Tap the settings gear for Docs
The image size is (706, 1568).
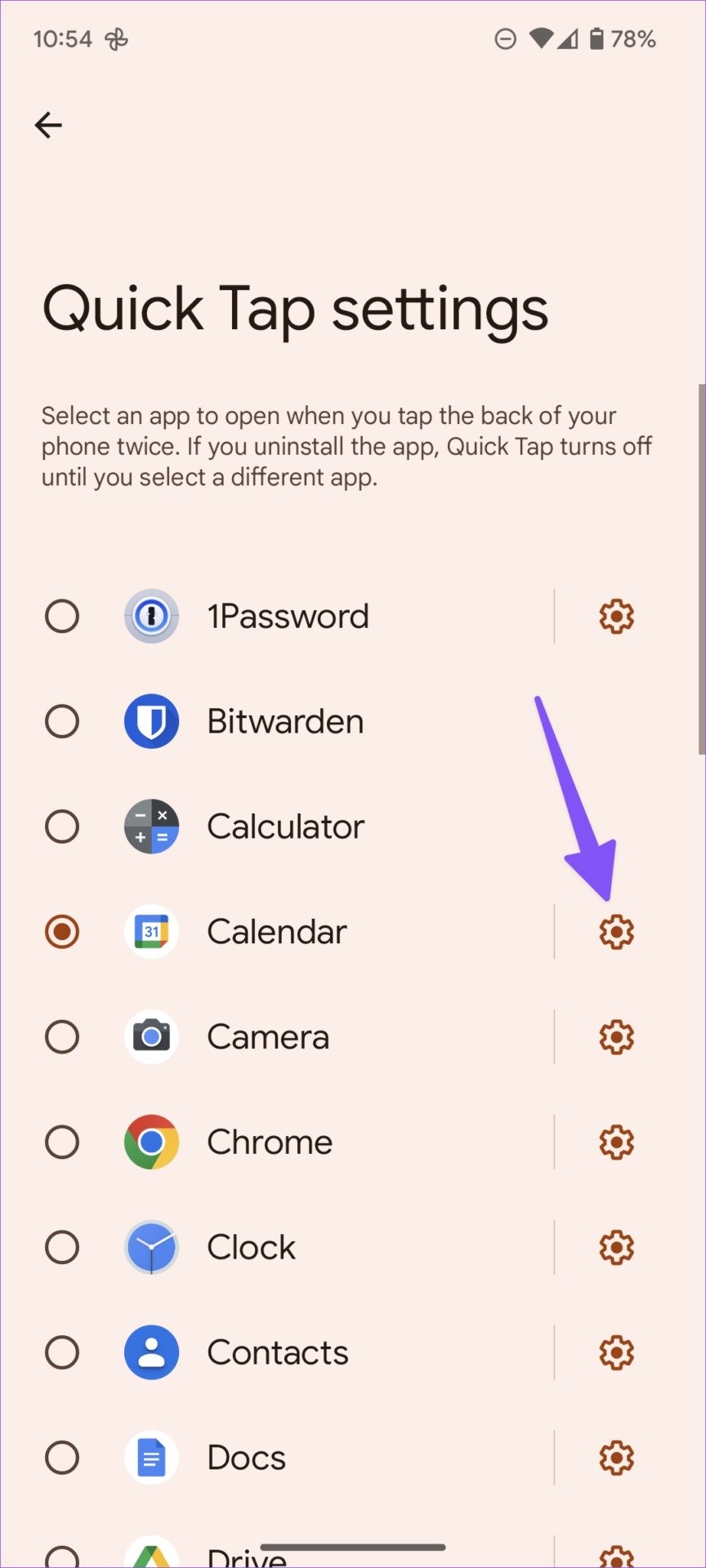616,1458
